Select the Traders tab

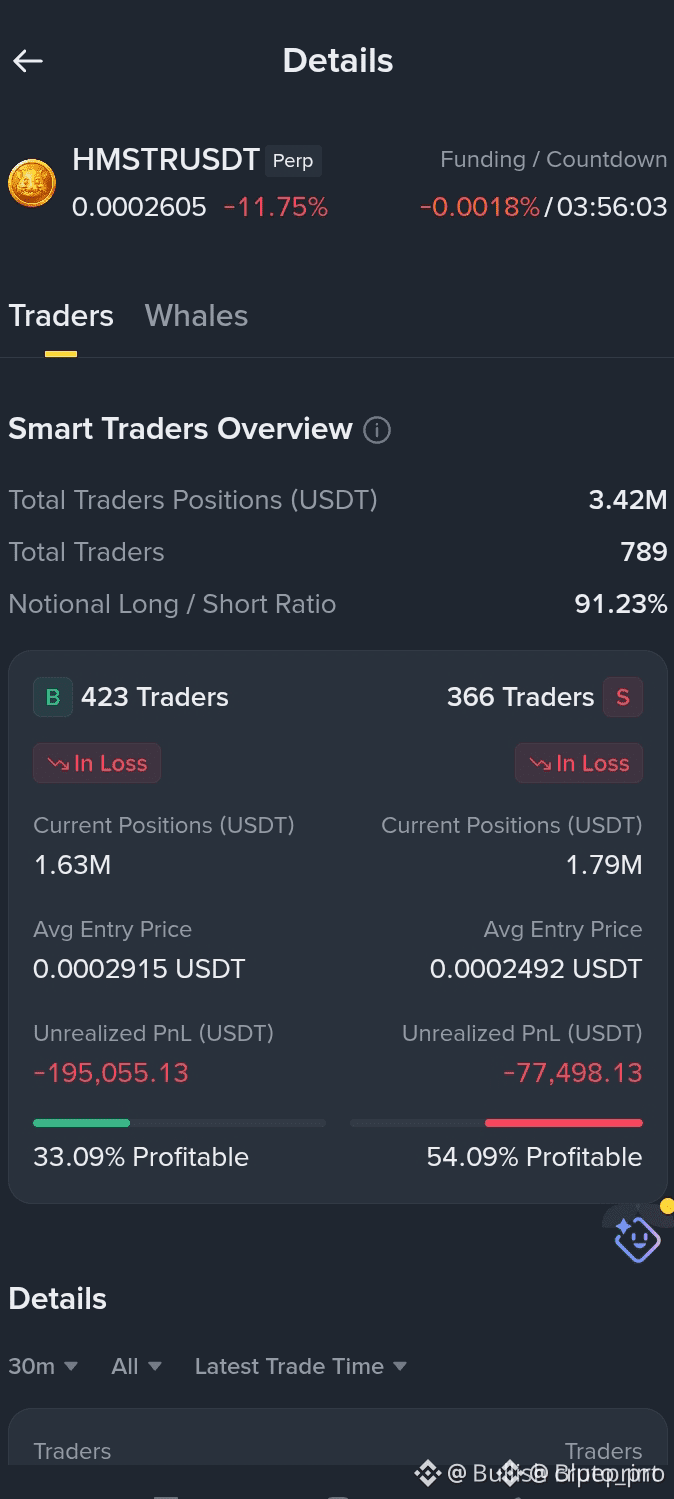pos(61,316)
